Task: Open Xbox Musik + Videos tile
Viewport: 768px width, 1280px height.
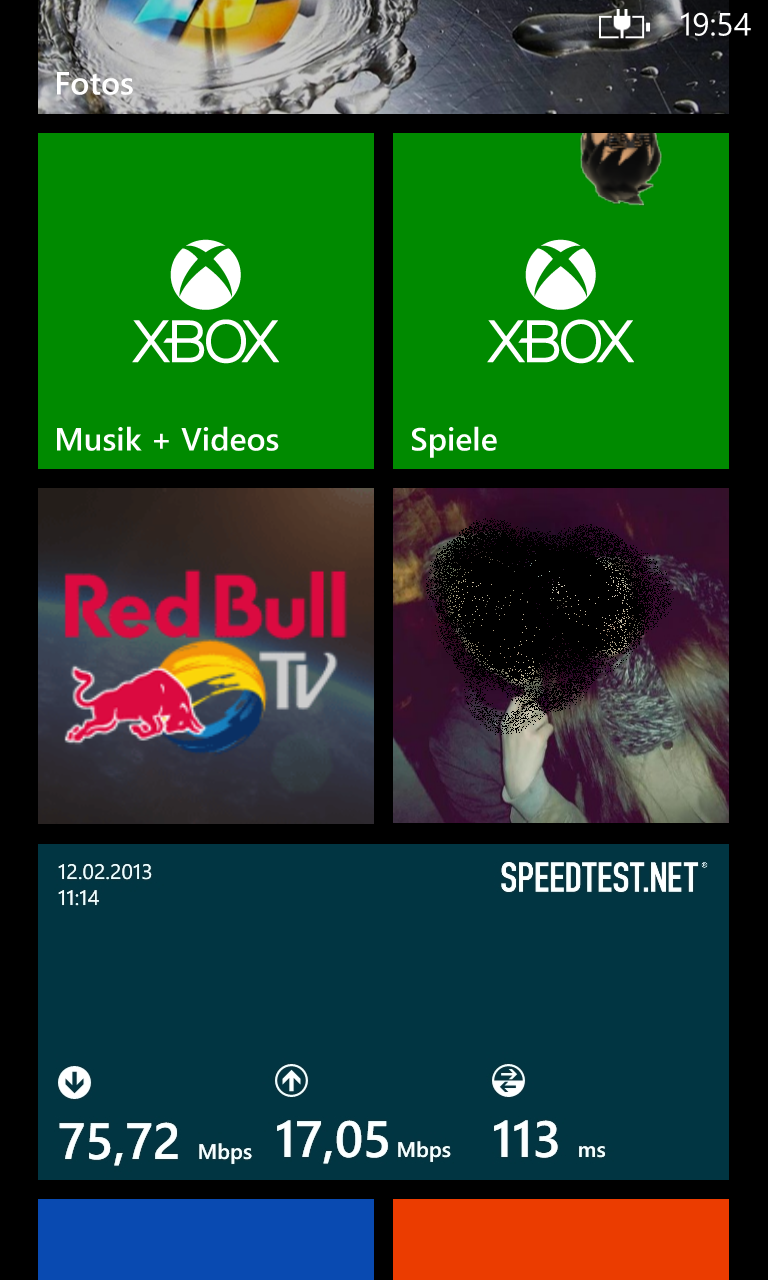Action: click(x=206, y=301)
